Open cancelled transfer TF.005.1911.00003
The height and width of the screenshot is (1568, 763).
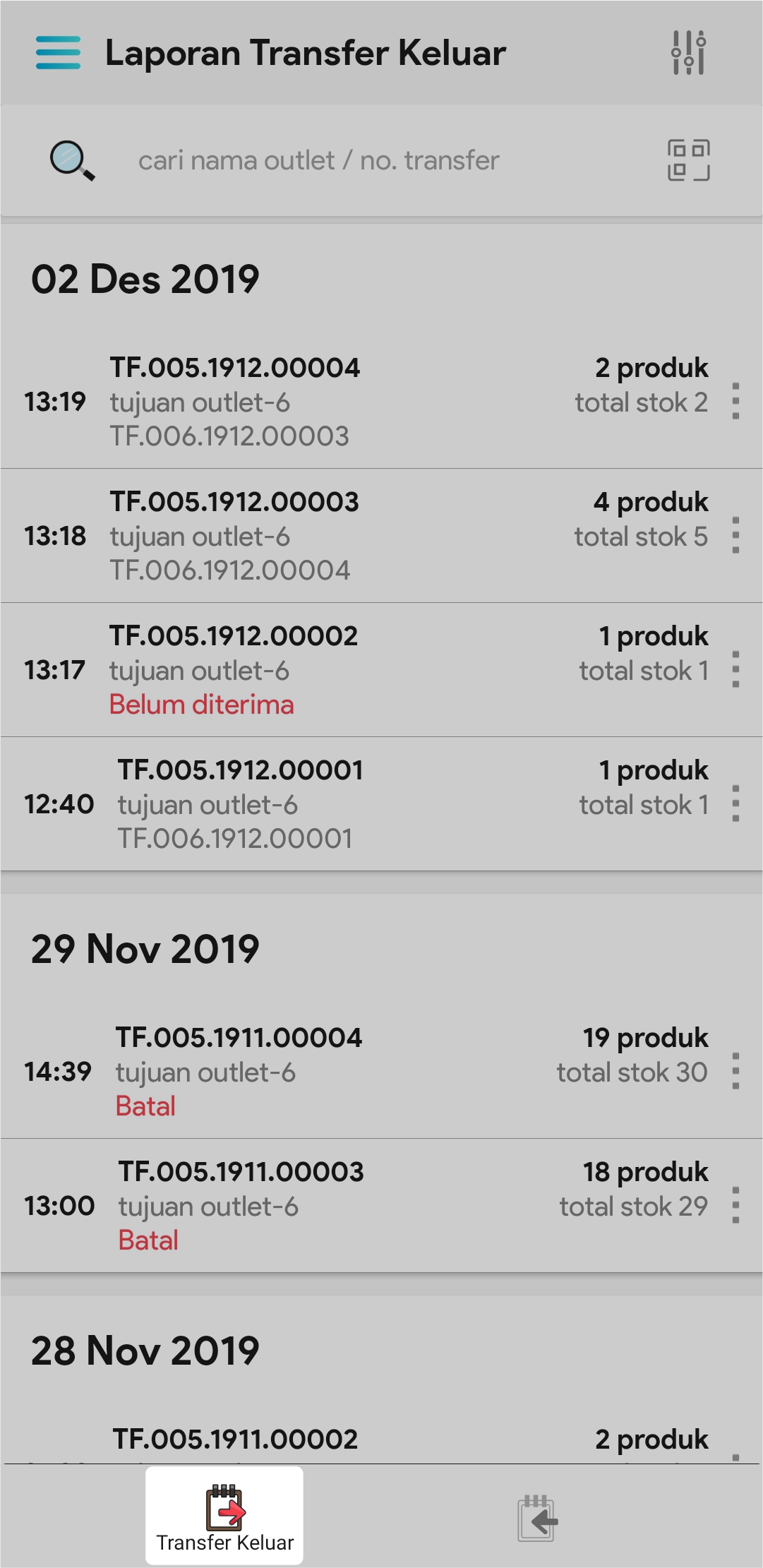point(353,1205)
